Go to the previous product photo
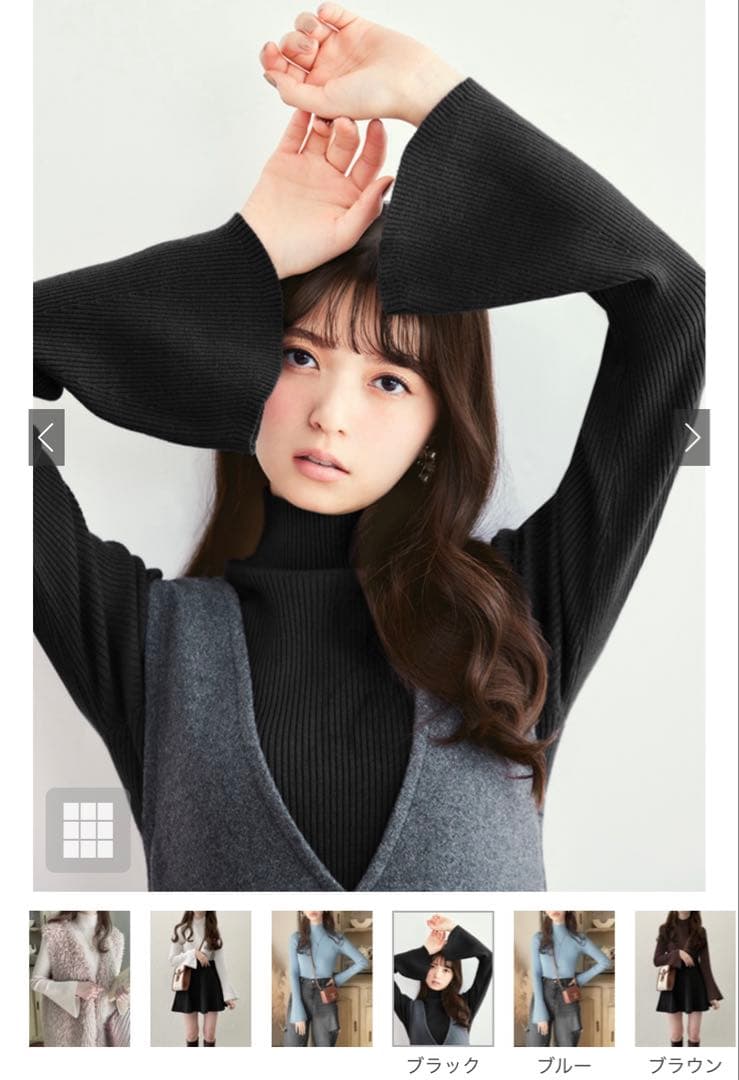Screen dimensions: 739x1080 click(x=46, y=437)
